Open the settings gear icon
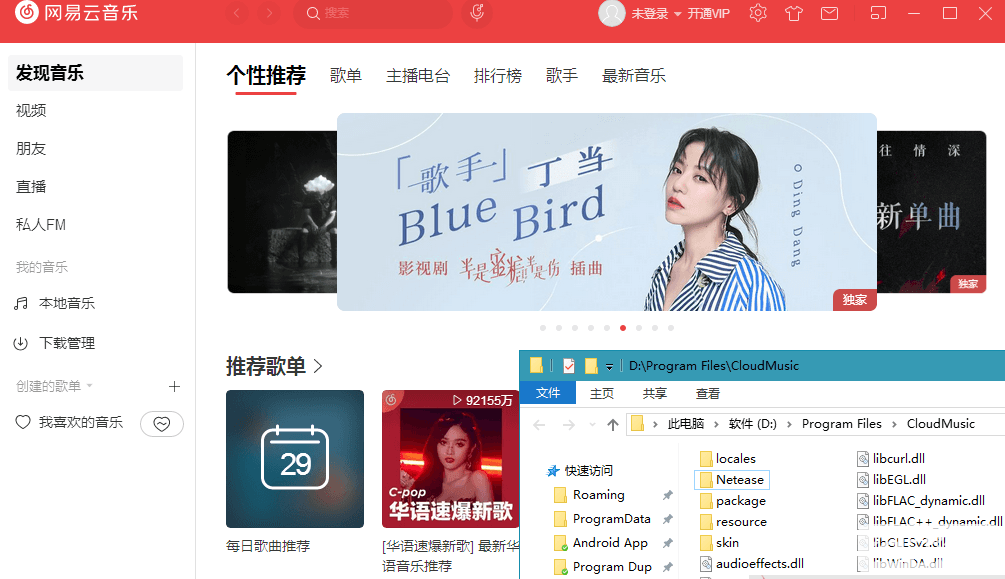1005x579 pixels. [x=758, y=13]
